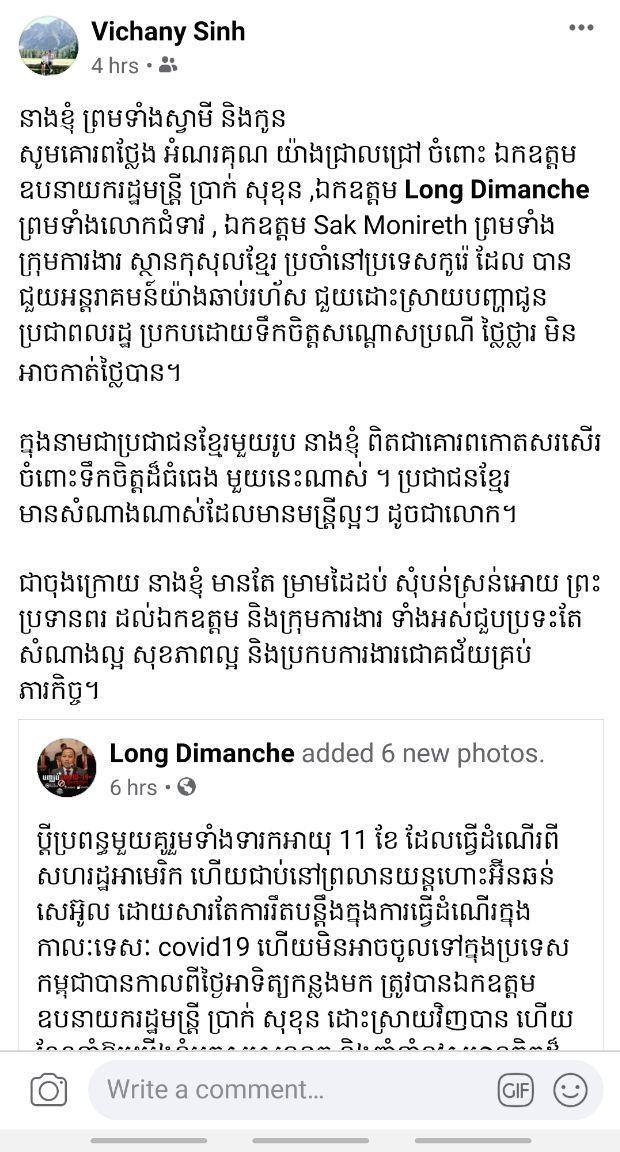Open Long Dimanche name on shared post

tap(202, 753)
